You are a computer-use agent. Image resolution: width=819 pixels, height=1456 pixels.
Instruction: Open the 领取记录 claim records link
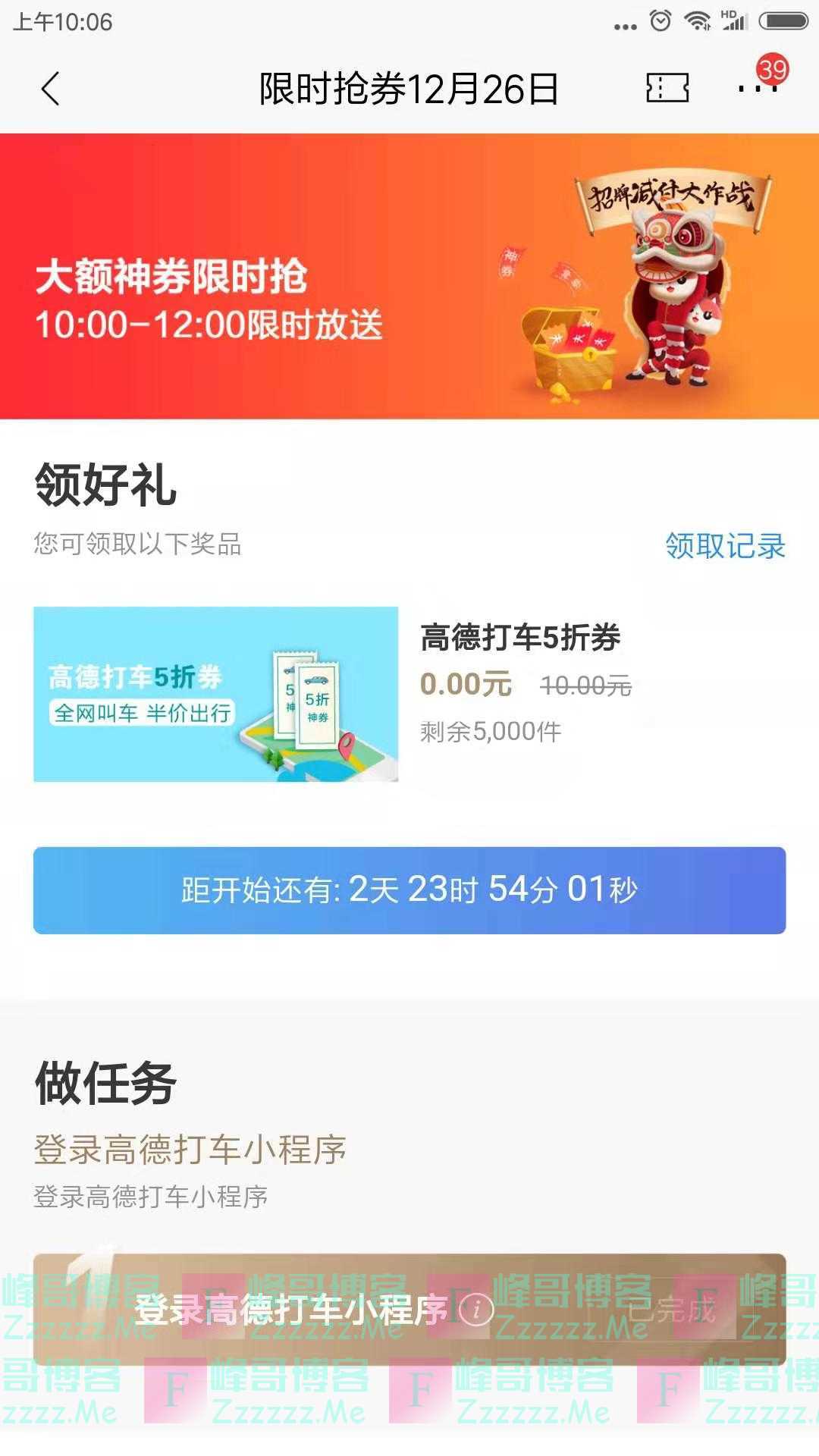[x=725, y=543]
